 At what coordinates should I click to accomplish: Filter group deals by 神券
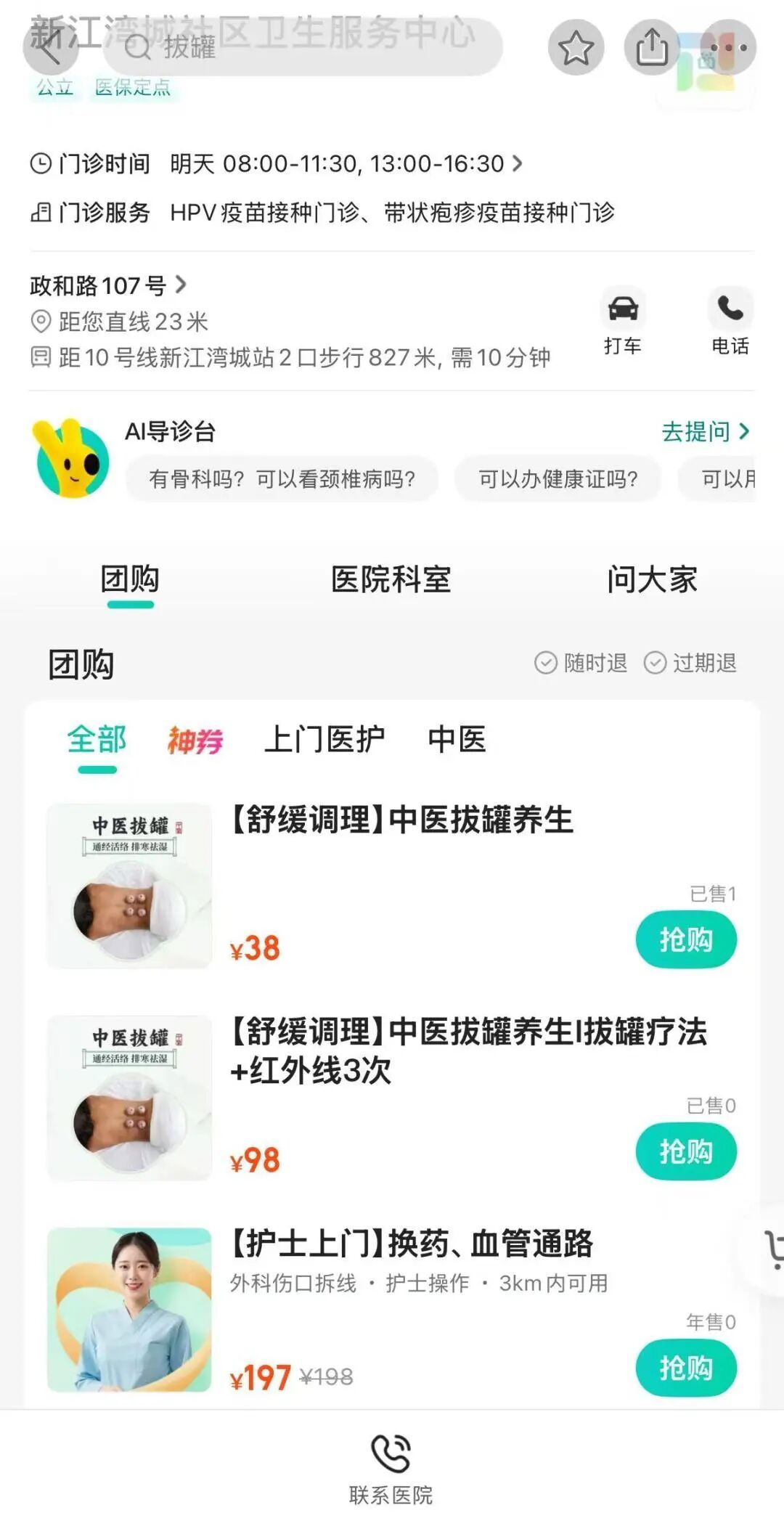195,740
